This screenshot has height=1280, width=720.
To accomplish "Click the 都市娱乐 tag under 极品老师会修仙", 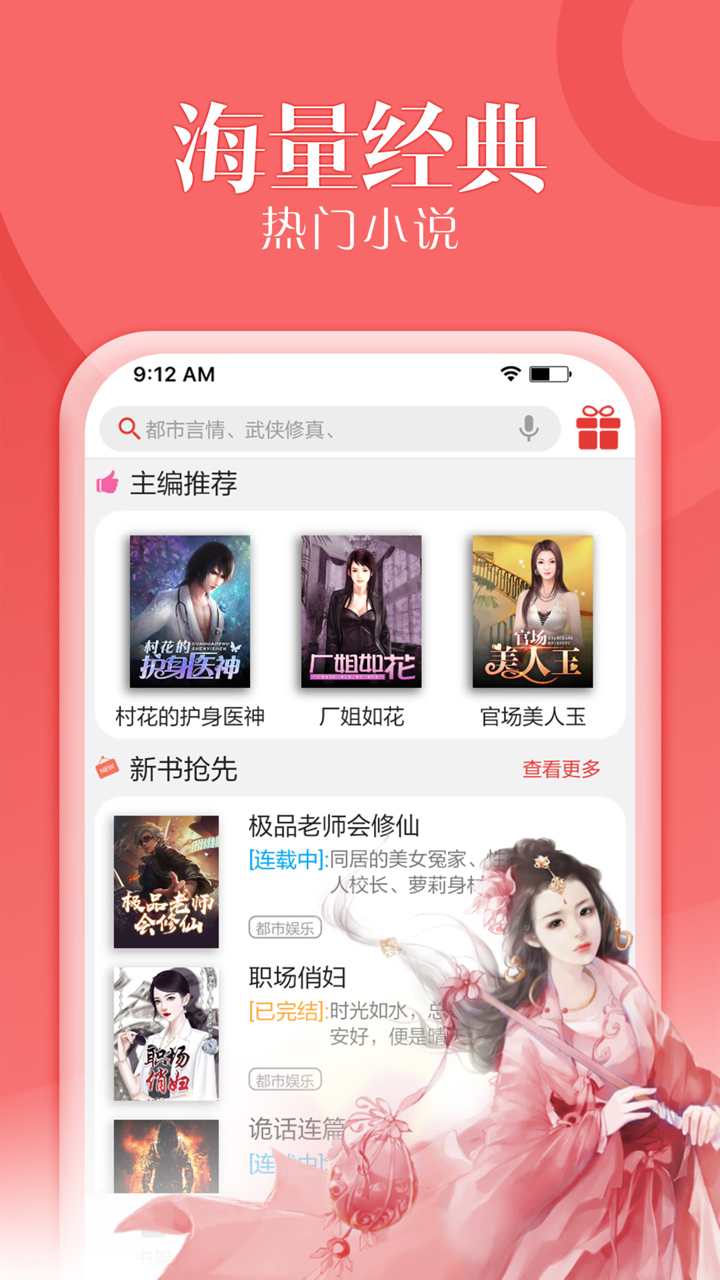I will click(284, 926).
